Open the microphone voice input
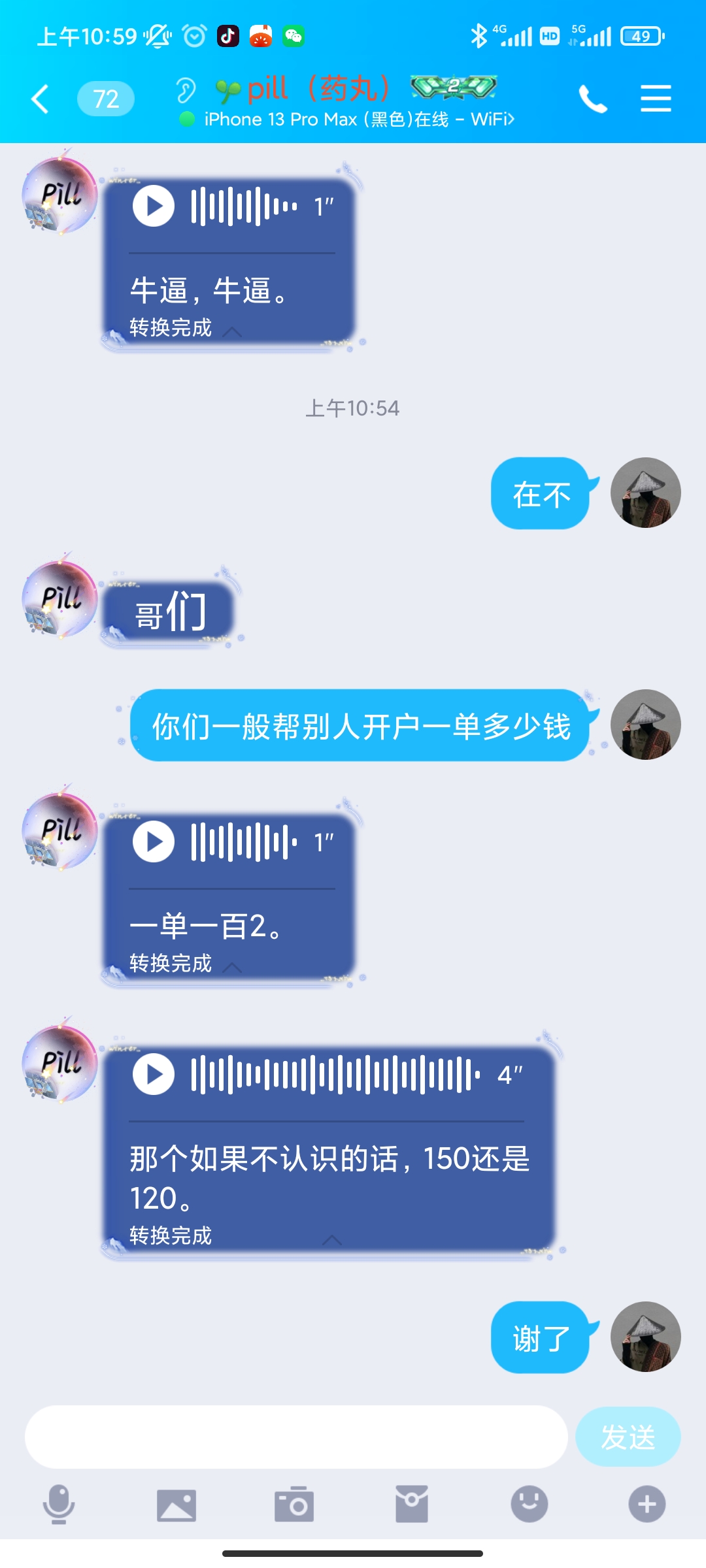 click(59, 1505)
